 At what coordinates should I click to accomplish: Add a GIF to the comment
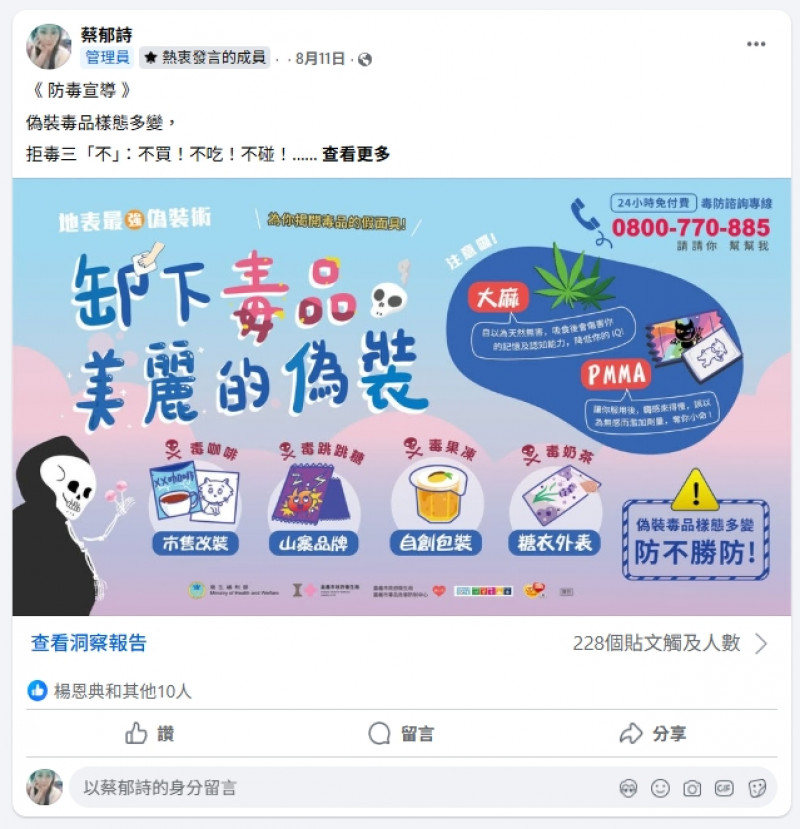[x=724, y=788]
